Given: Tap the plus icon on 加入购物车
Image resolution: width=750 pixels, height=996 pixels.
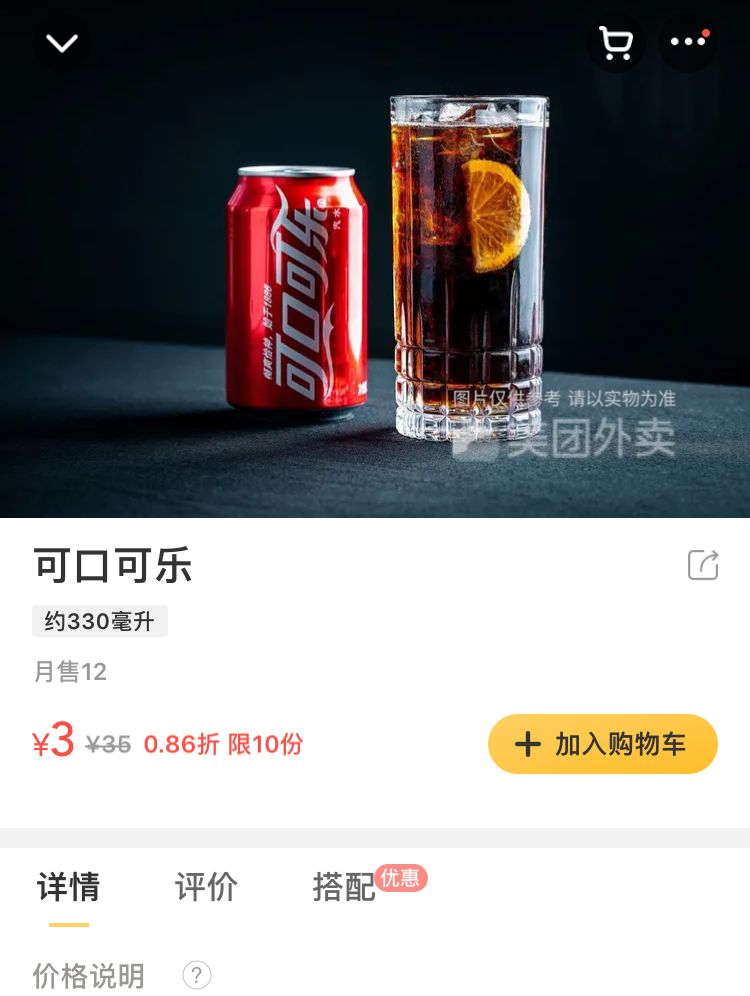Looking at the screenshot, I should (530, 744).
